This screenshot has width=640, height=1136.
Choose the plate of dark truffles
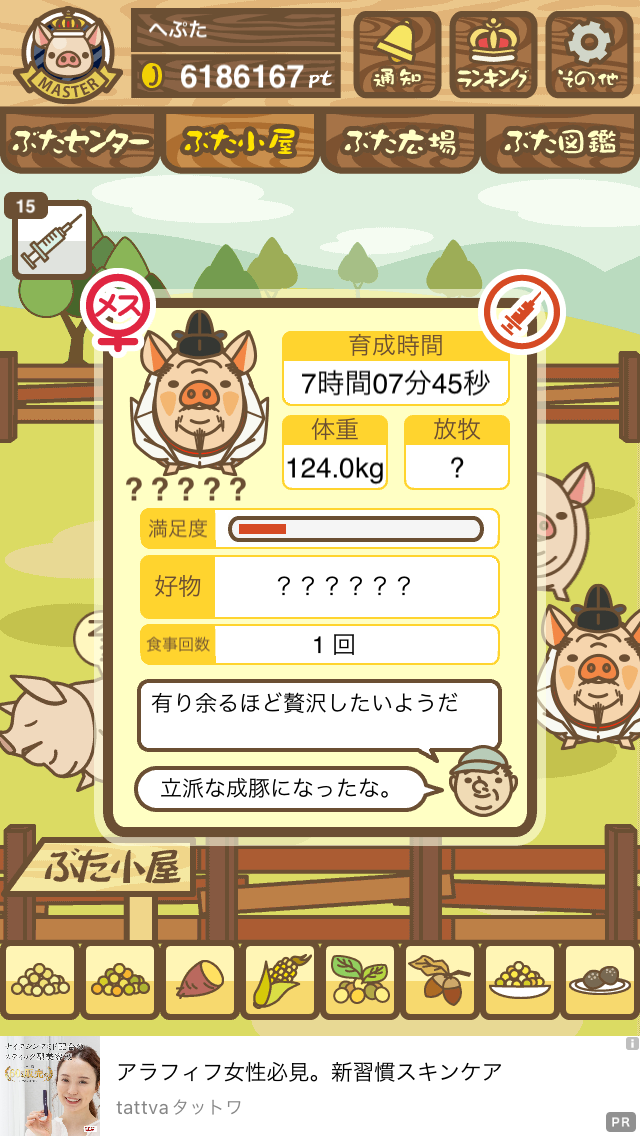599,980
